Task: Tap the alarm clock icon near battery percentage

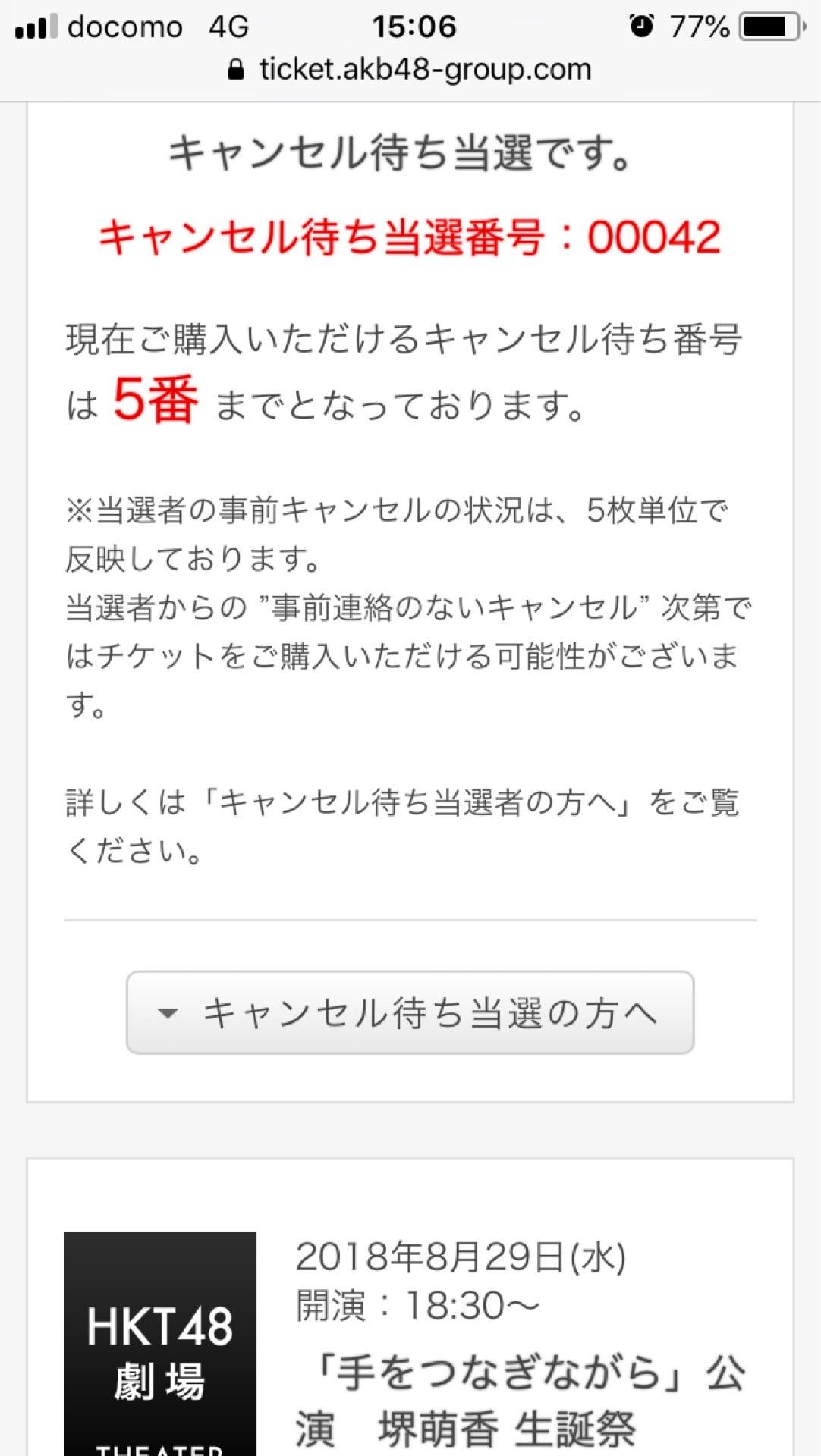Action: (x=639, y=25)
